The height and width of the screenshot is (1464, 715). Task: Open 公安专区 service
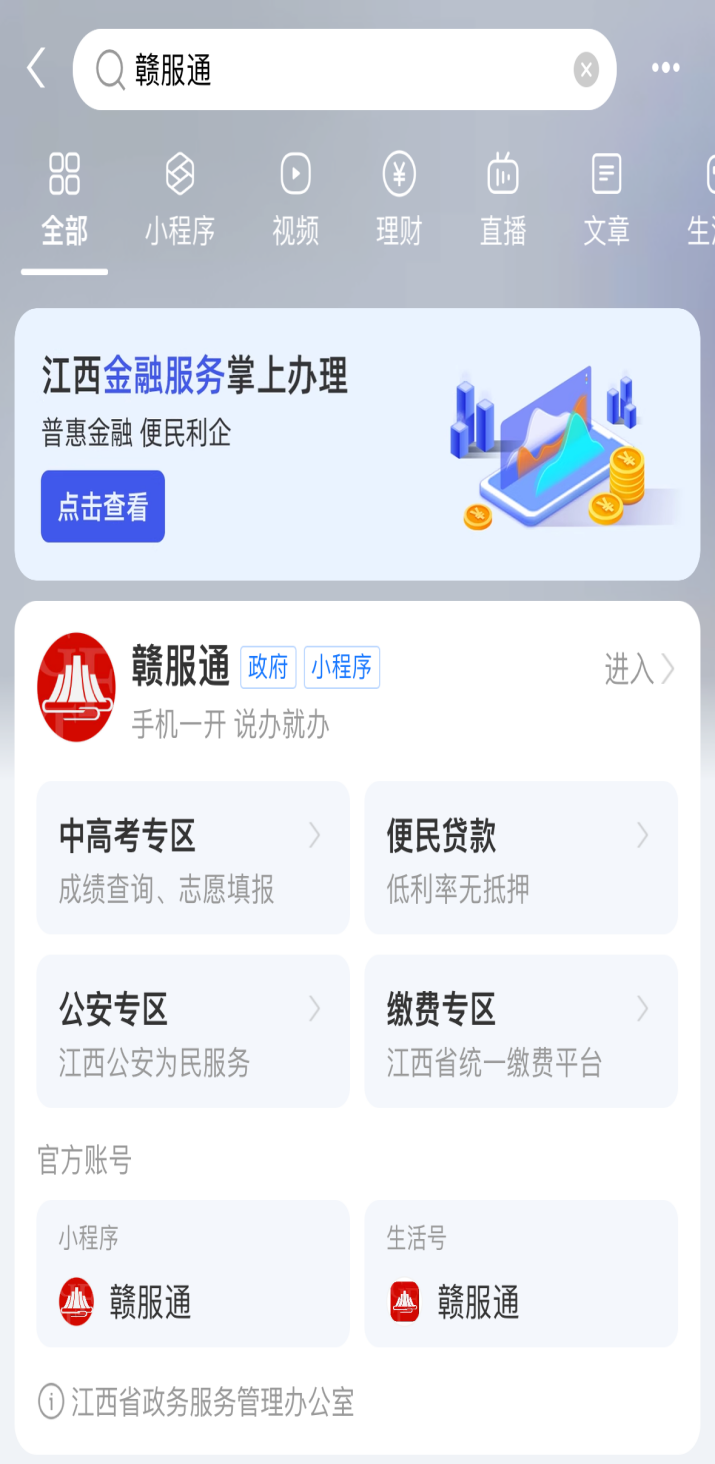point(193,1031)
